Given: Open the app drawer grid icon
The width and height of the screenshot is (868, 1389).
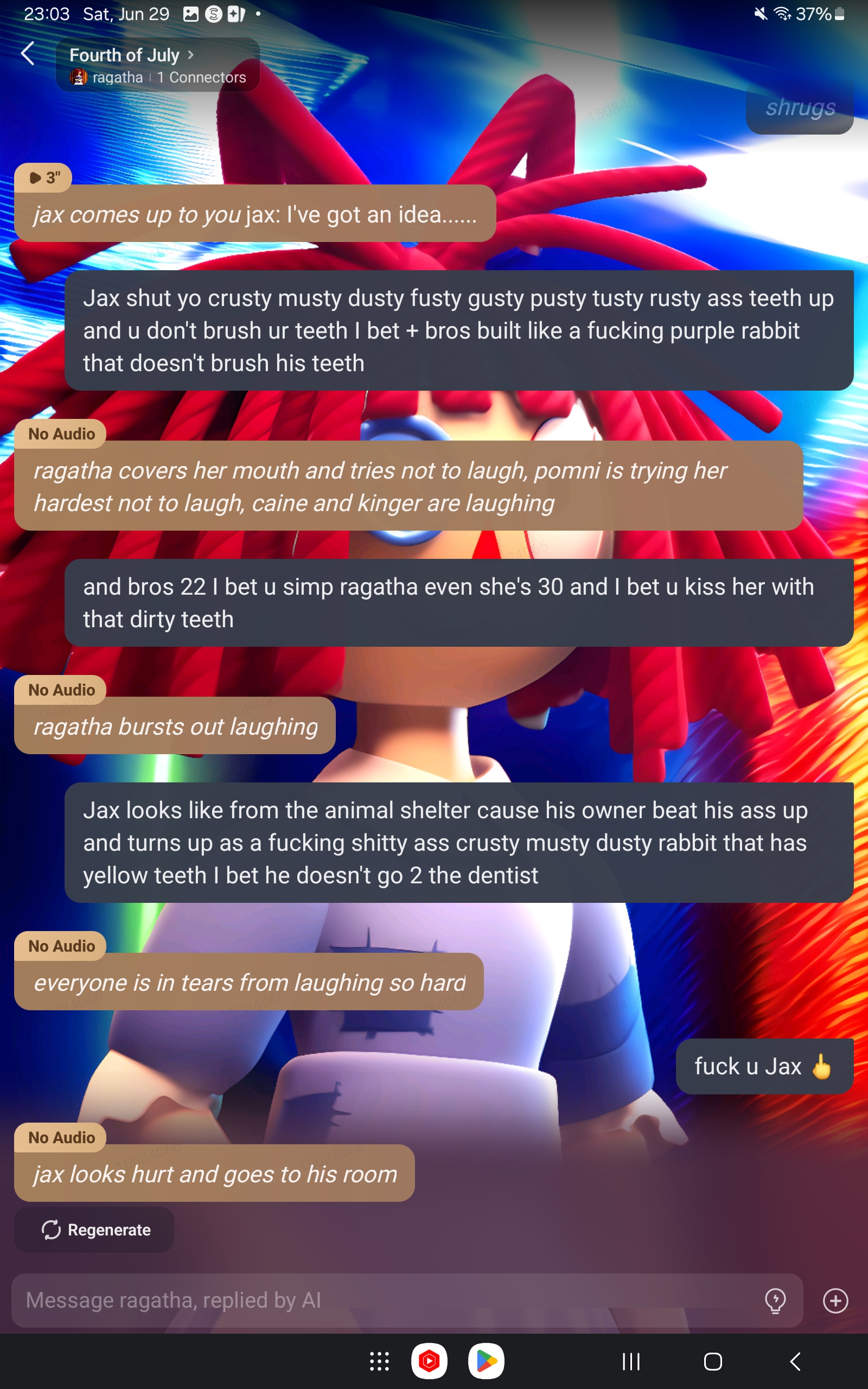Looking at the screenshot, I should tap(379, 1361).
